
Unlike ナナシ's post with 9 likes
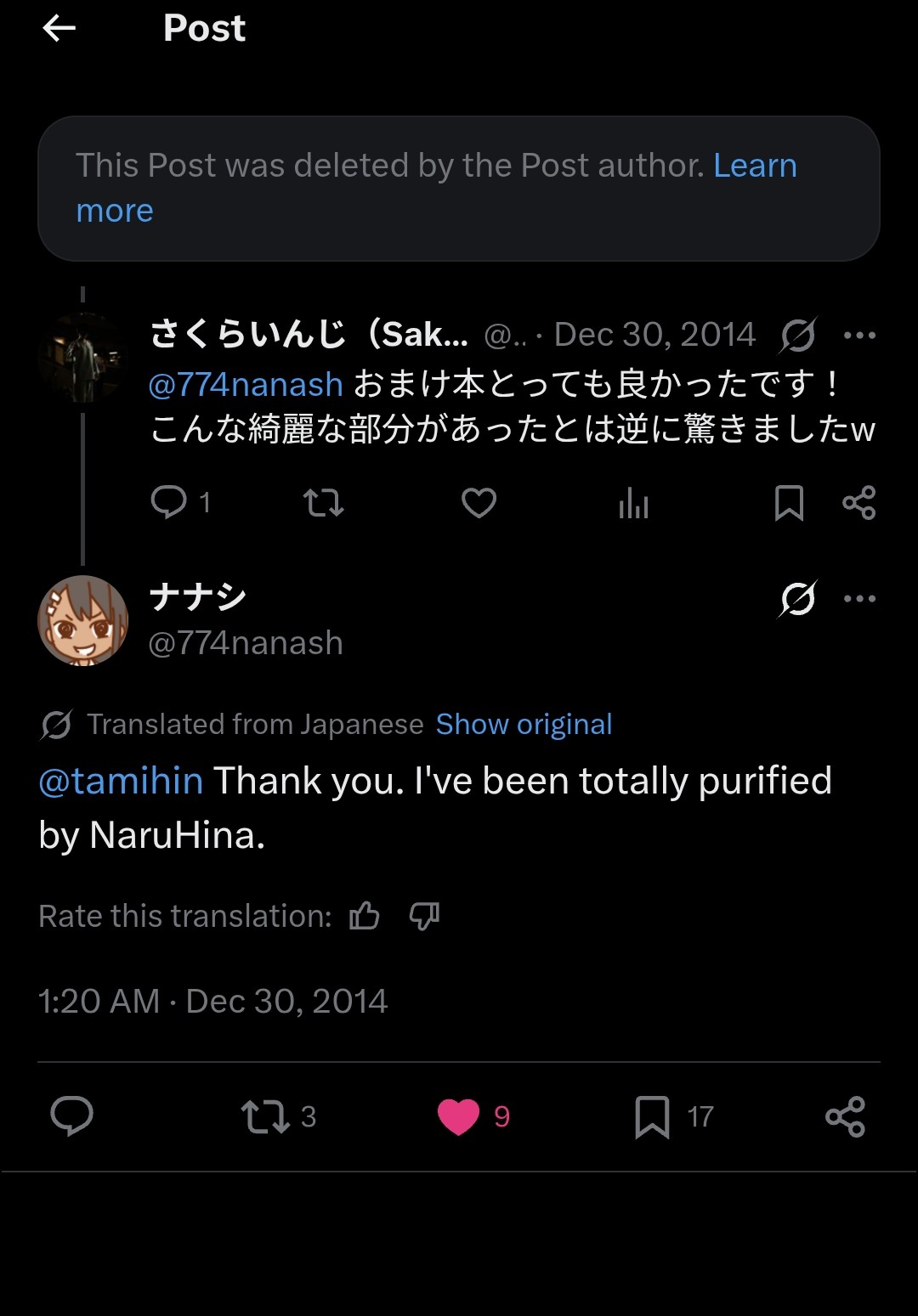(x=459, y=1116)
